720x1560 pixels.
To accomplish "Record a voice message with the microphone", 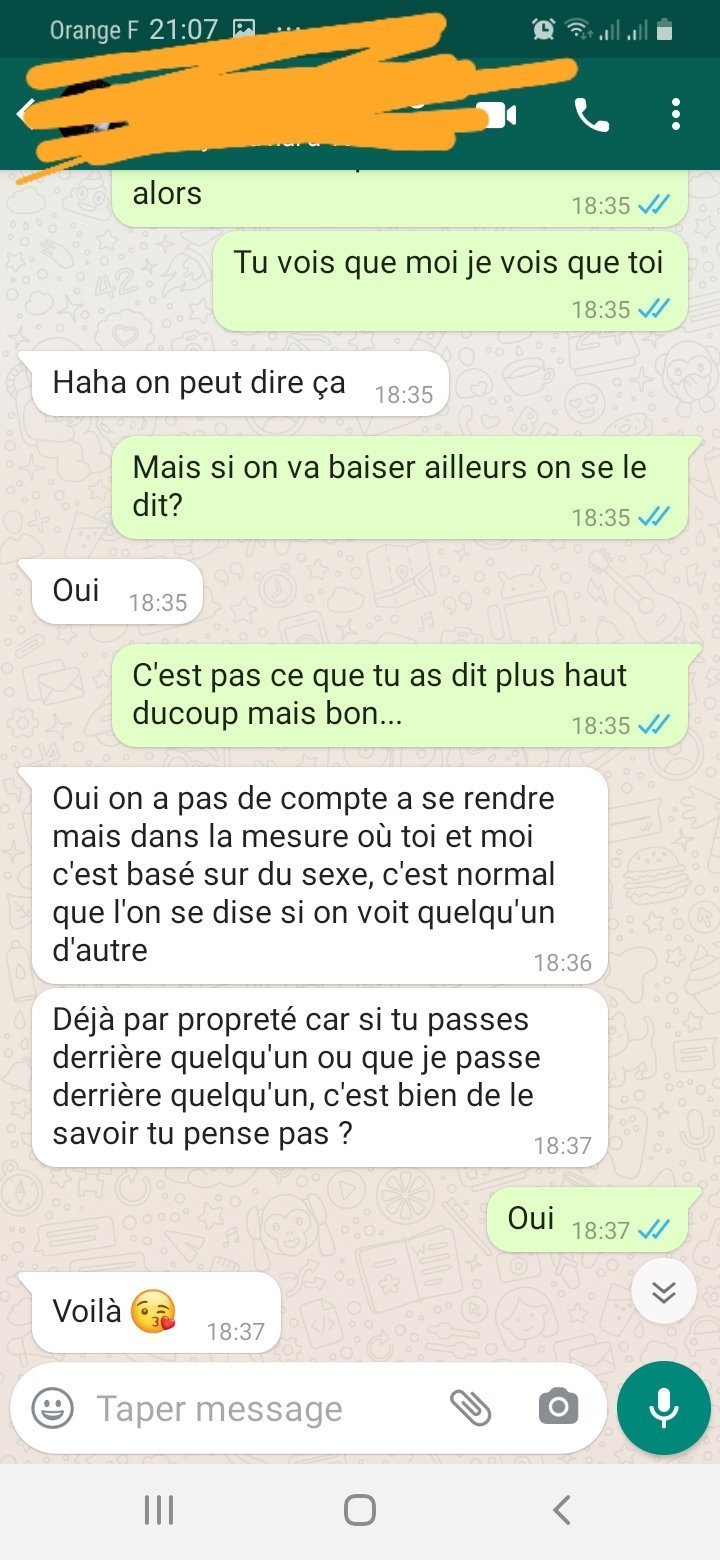I will click(x=664, y=1408).
